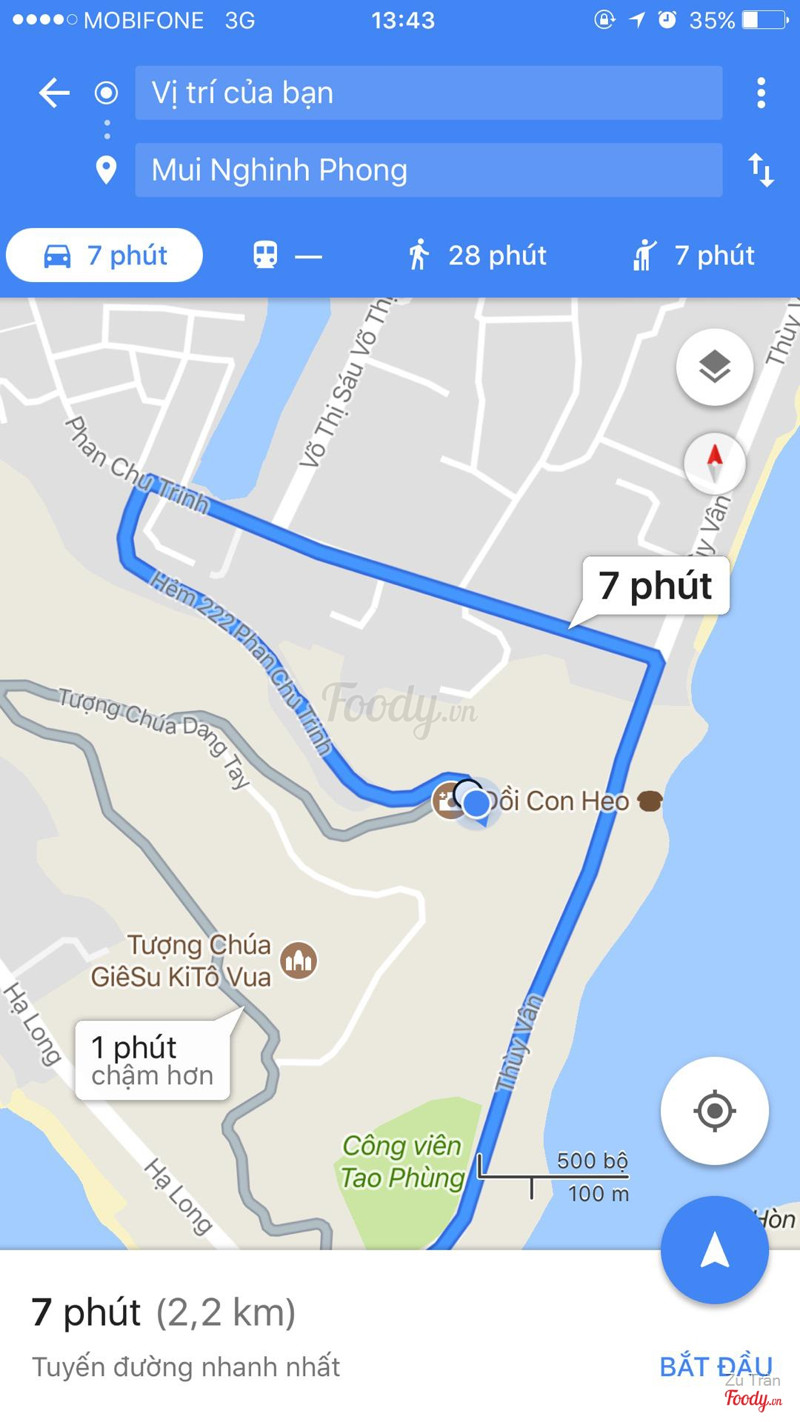Change the destination Mui Nghinh Phong

[x=428, y=170]
